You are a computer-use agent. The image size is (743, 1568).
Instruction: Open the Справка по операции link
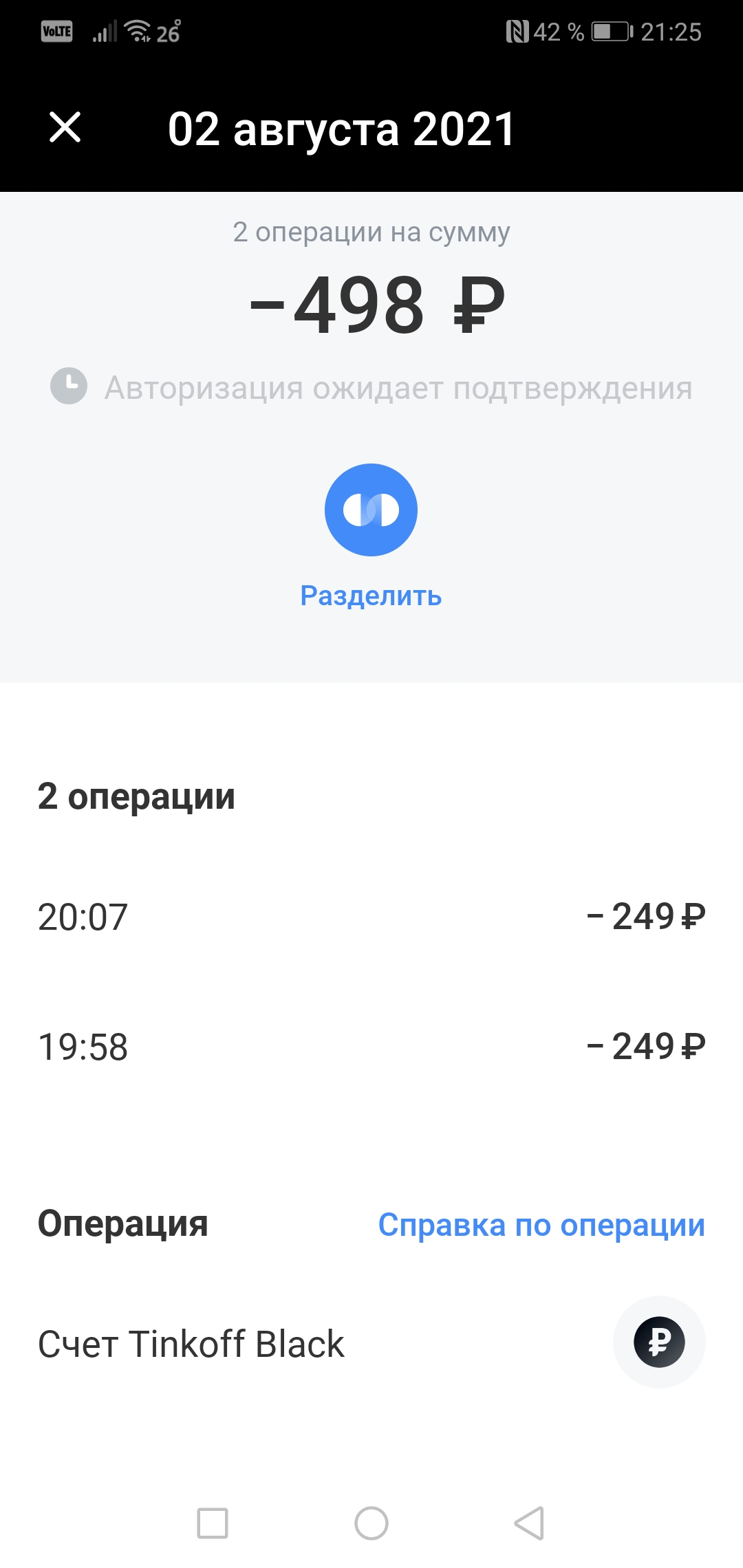coord(541,1226)
